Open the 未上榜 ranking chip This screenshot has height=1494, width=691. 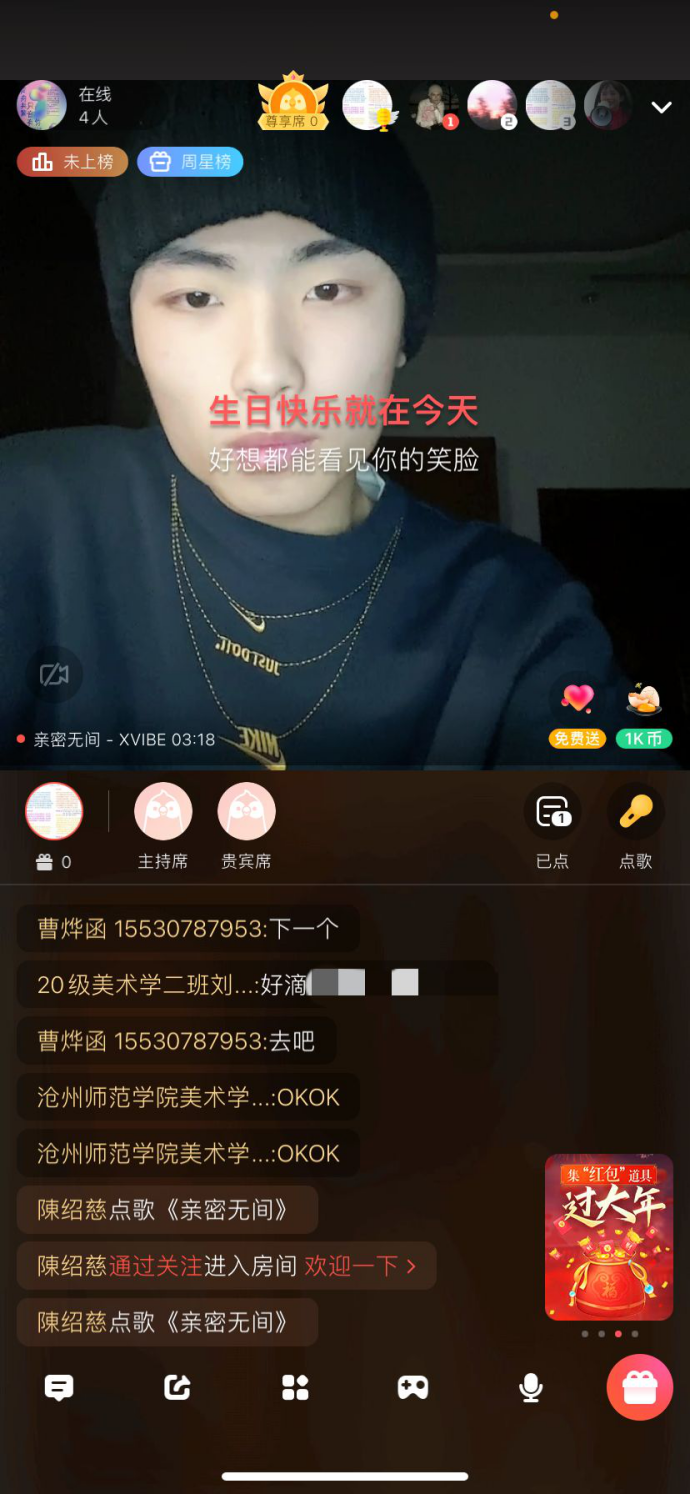click(72, 162)
